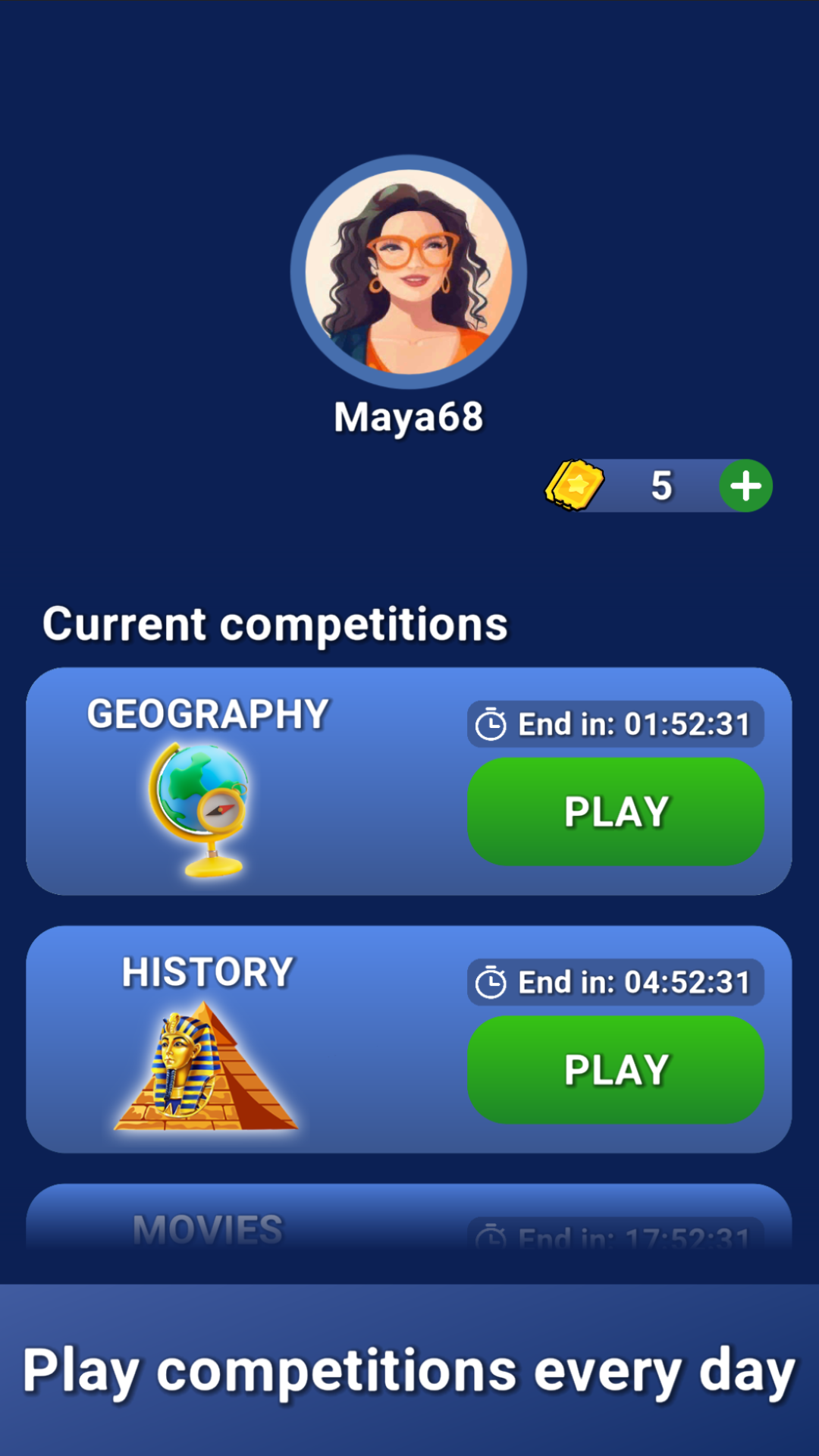Open the ticket balance icon

click(x=573, y=486)
